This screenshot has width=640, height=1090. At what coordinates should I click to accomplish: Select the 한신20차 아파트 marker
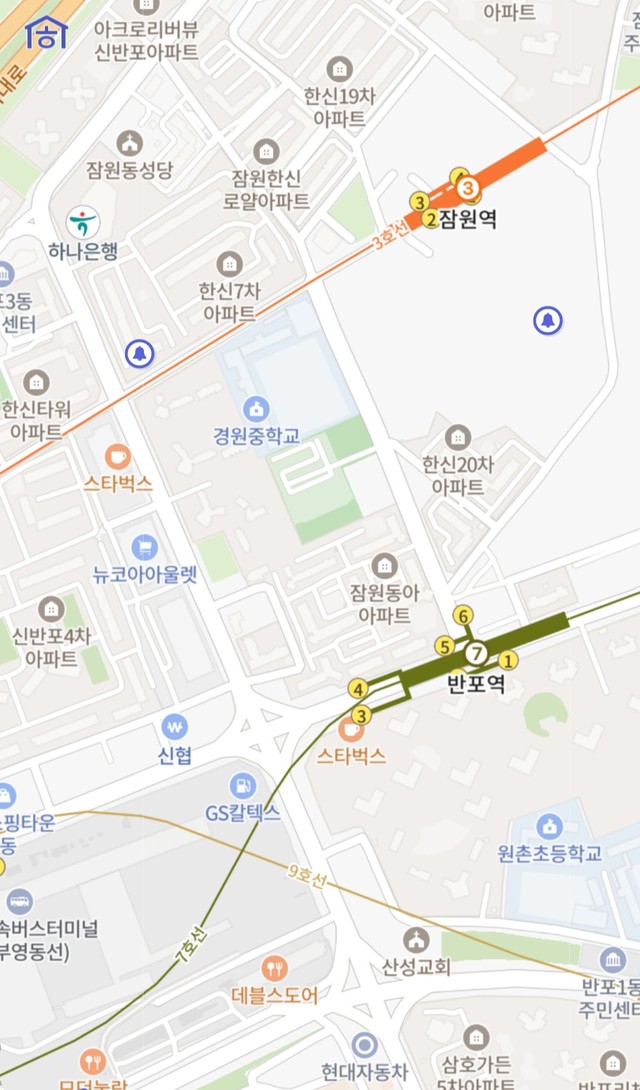pyautogui.click(x=457, y=437)
